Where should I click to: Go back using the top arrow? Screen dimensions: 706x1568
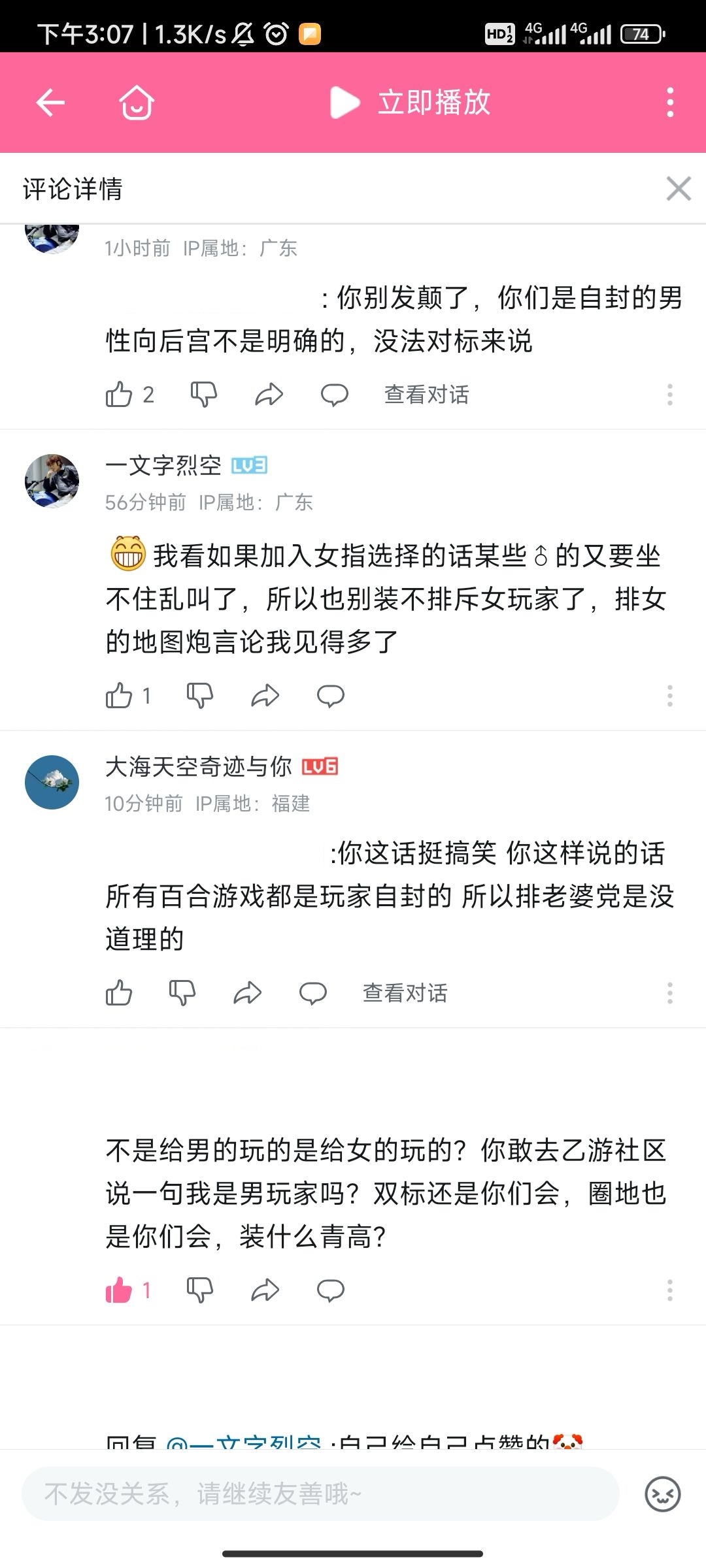click(x=50, y=103)
